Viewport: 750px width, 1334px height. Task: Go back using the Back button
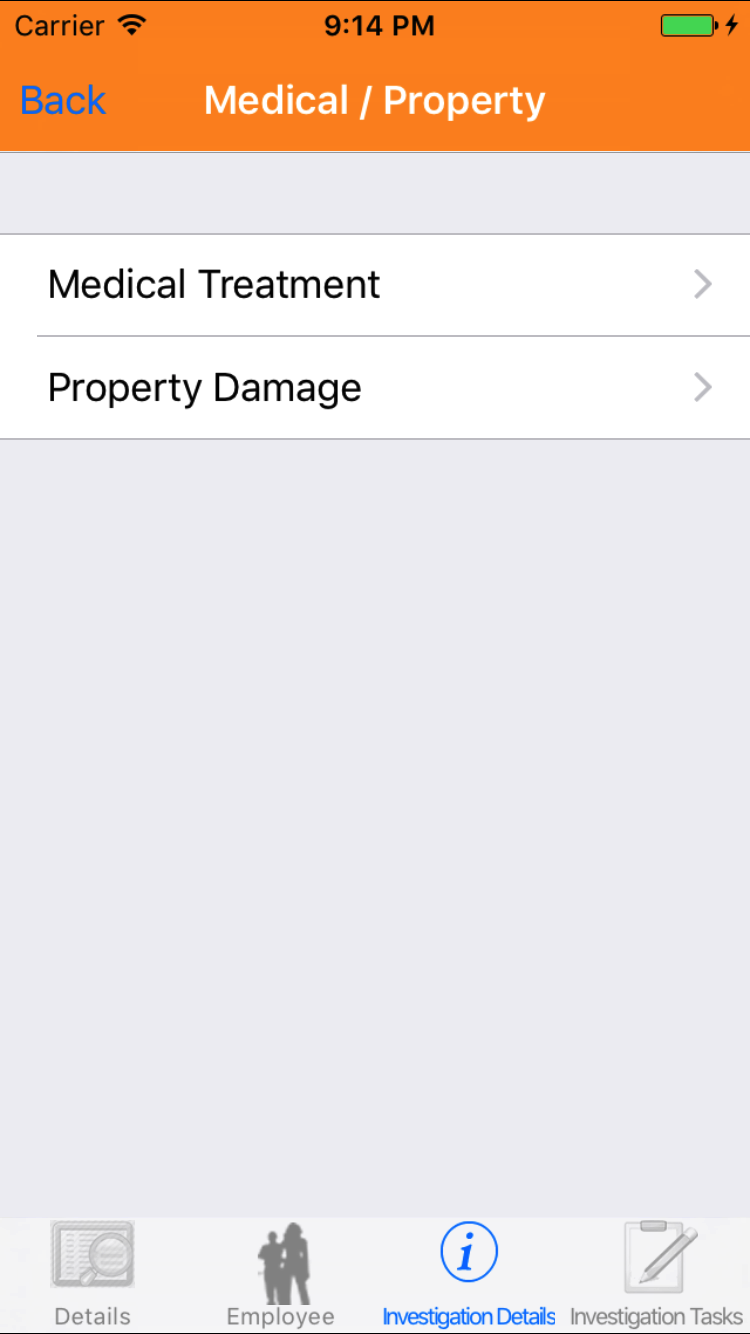tap(63, 101)
